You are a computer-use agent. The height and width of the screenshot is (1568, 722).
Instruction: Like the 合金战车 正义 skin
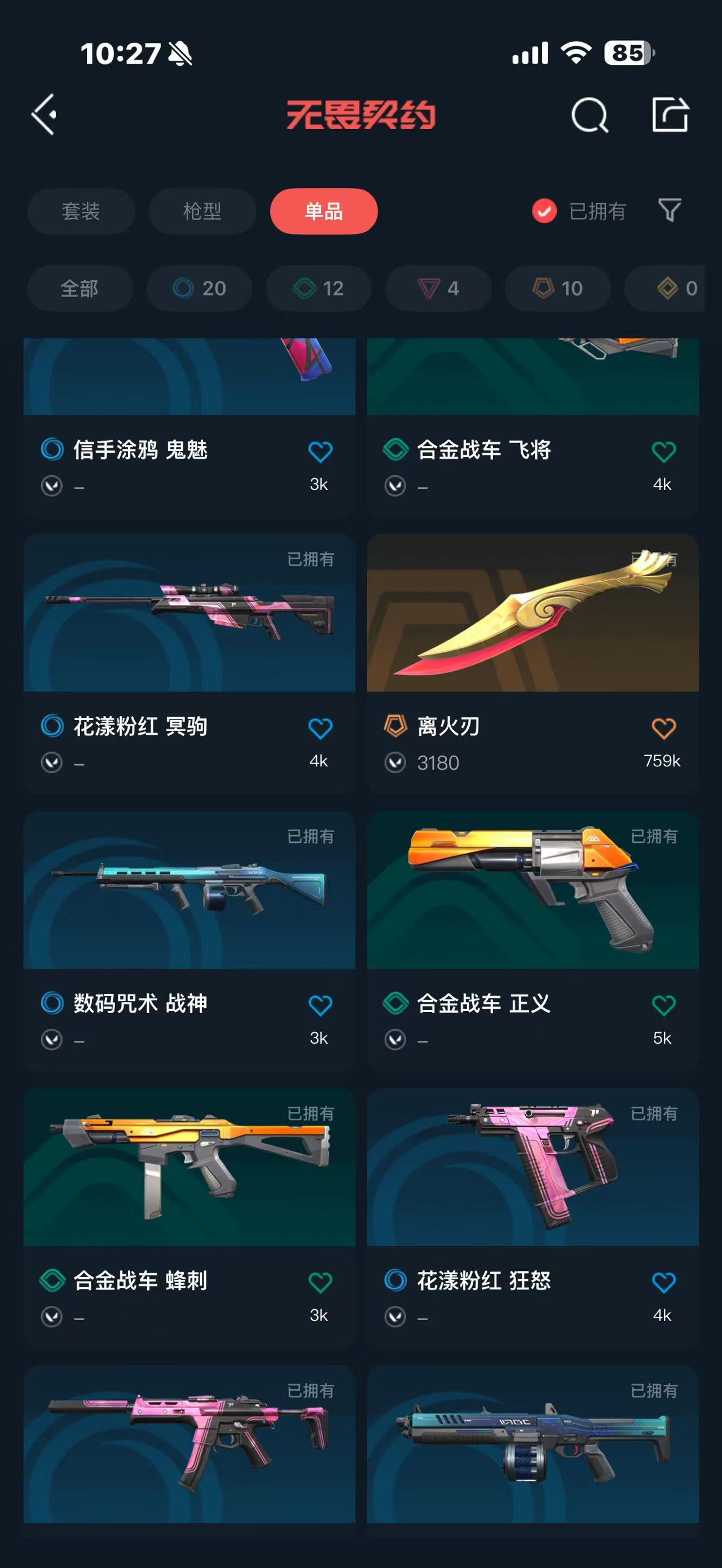[663, 1005]
